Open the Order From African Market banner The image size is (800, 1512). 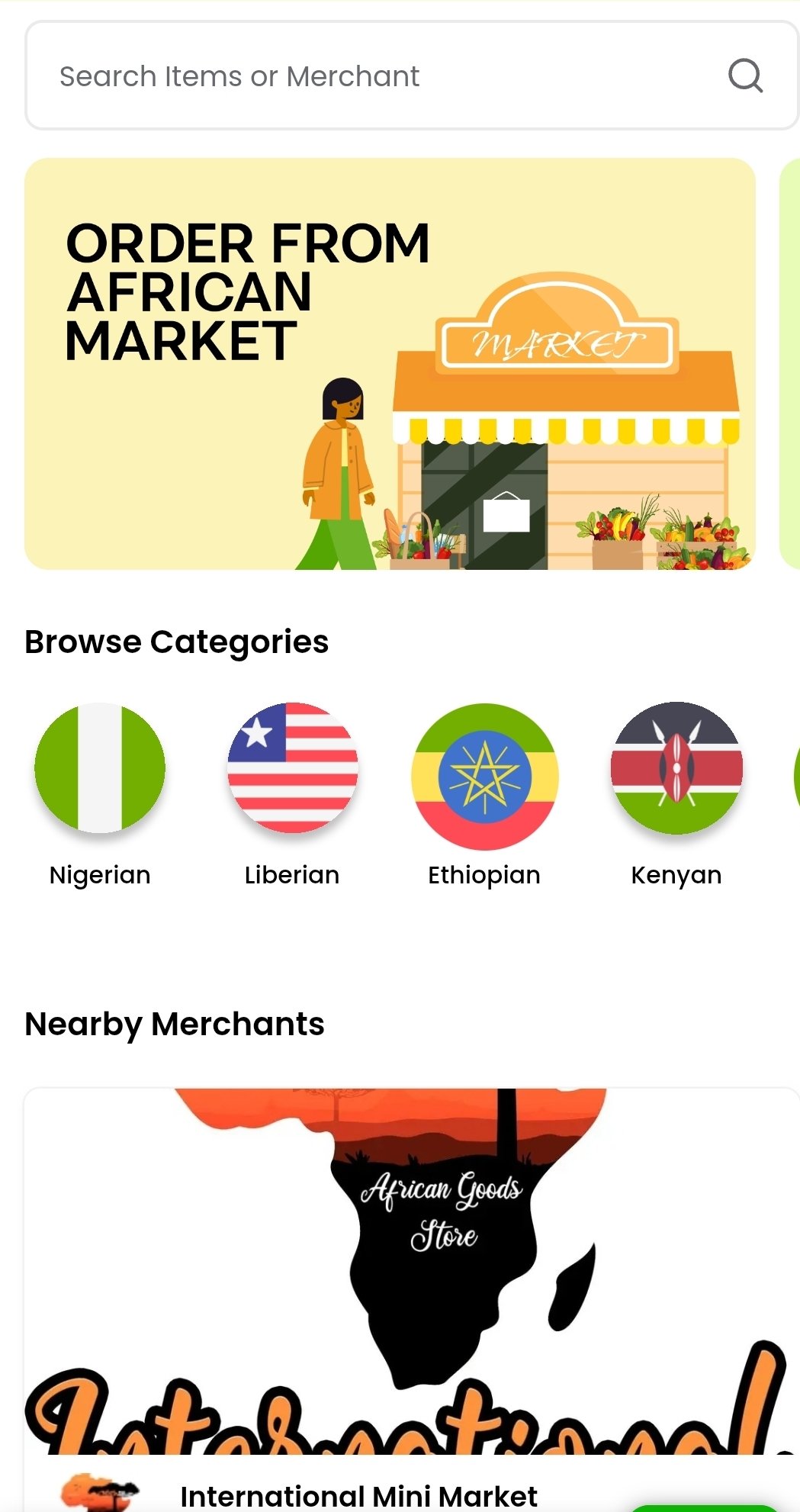(x=390, y=364)
